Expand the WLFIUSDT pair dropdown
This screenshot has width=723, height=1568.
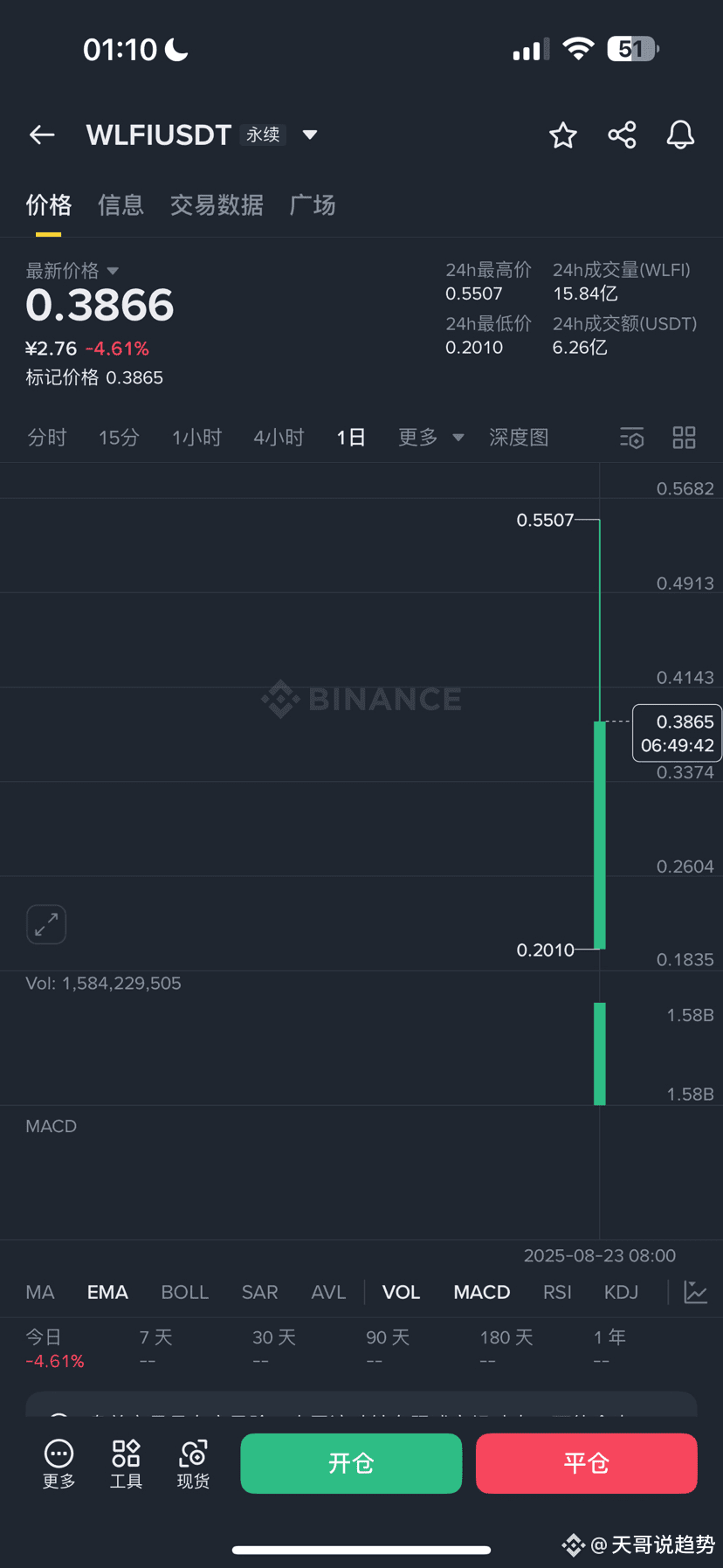coord(310,135)
